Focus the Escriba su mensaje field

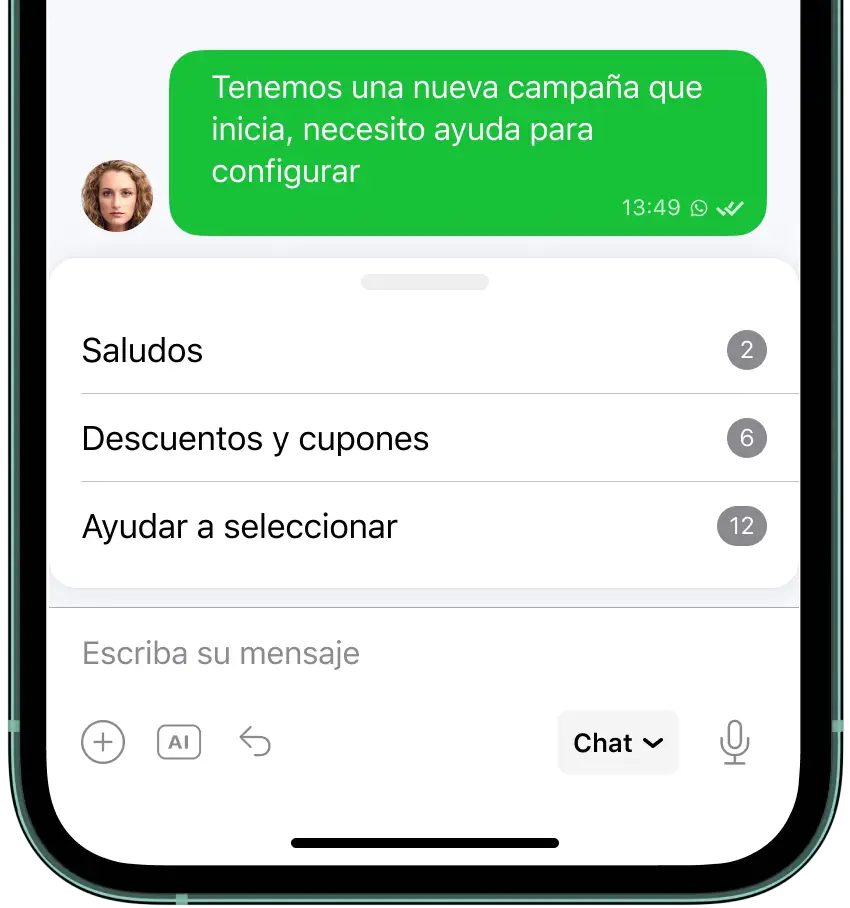click(x=400, y=654)
